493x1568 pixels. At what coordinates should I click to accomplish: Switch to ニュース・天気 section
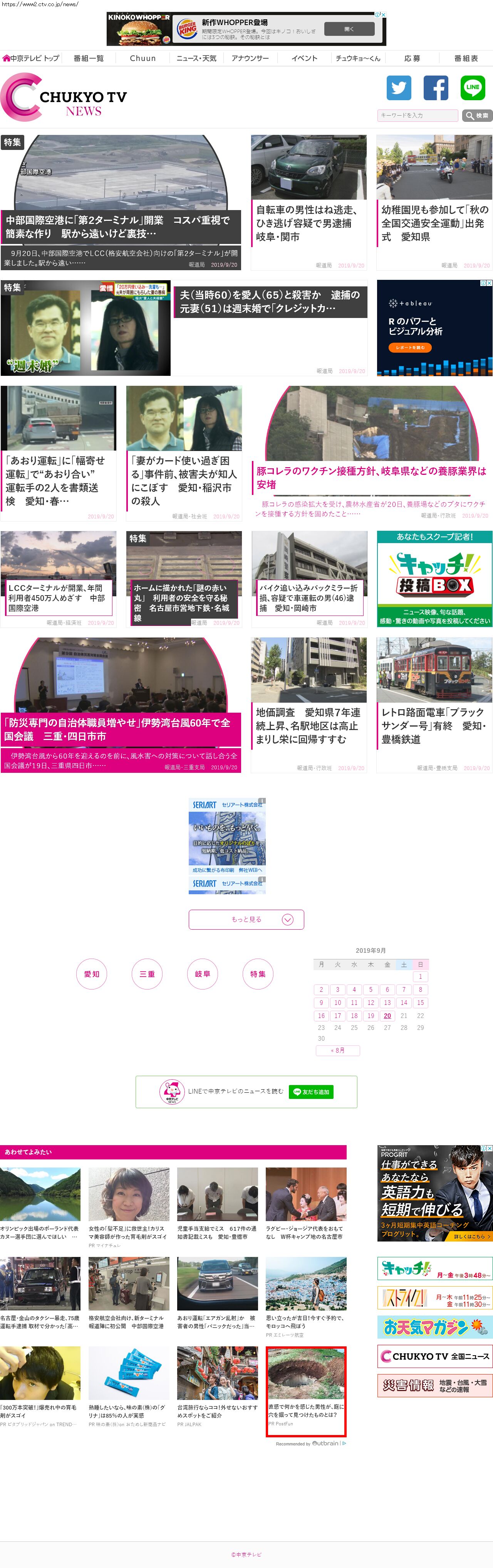tap(196, 59)
